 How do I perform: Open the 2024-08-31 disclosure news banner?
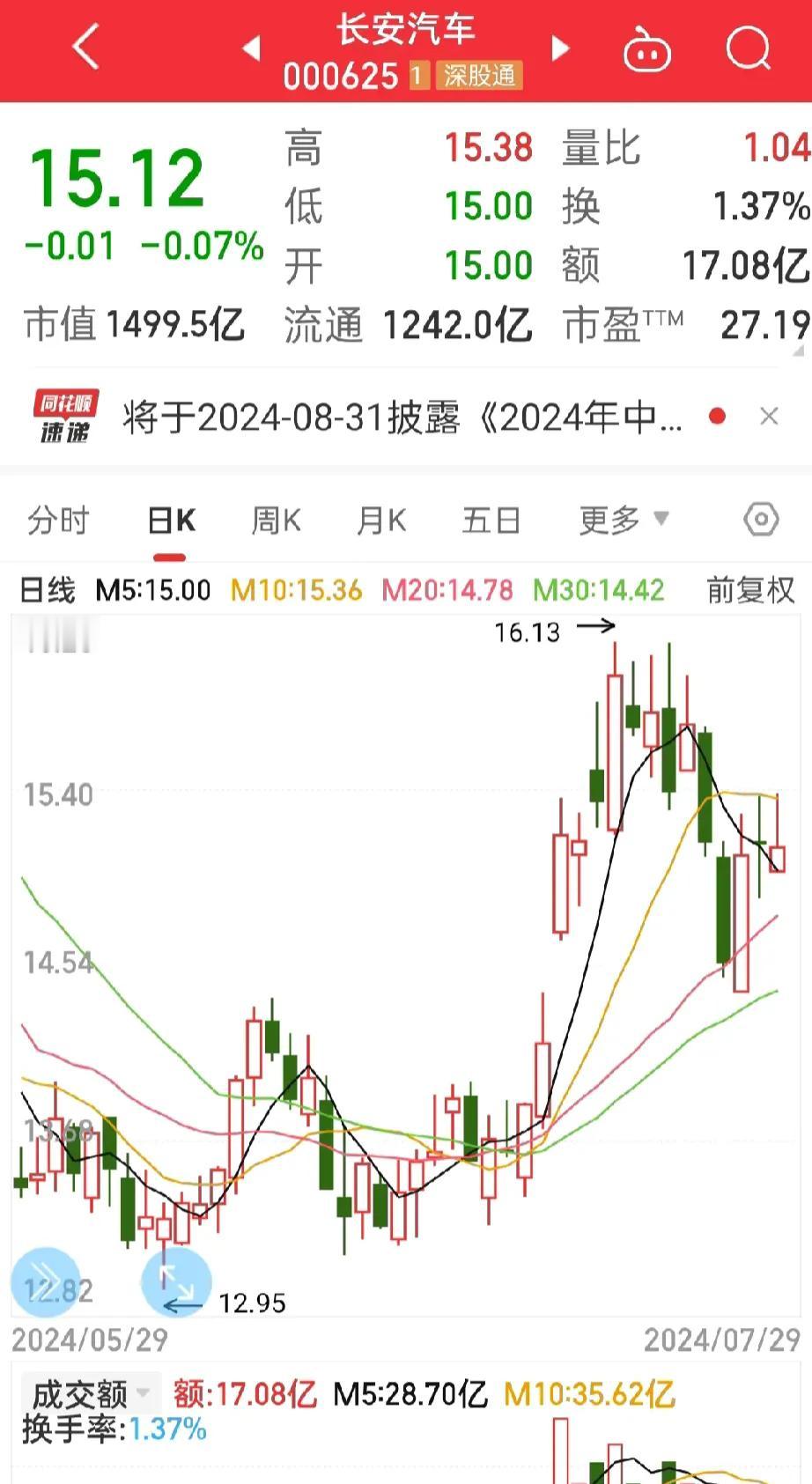click(x=402, y=417)
